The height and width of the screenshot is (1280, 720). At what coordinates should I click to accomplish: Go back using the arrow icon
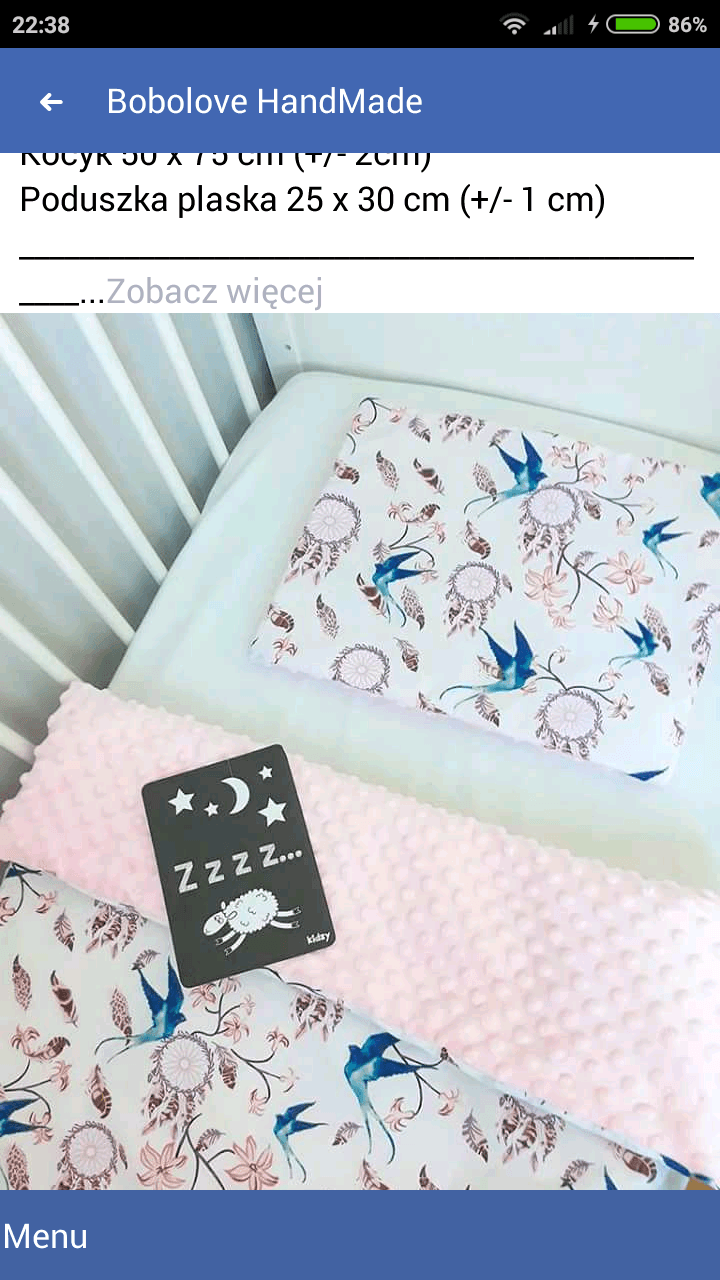(x=51, y=101)
